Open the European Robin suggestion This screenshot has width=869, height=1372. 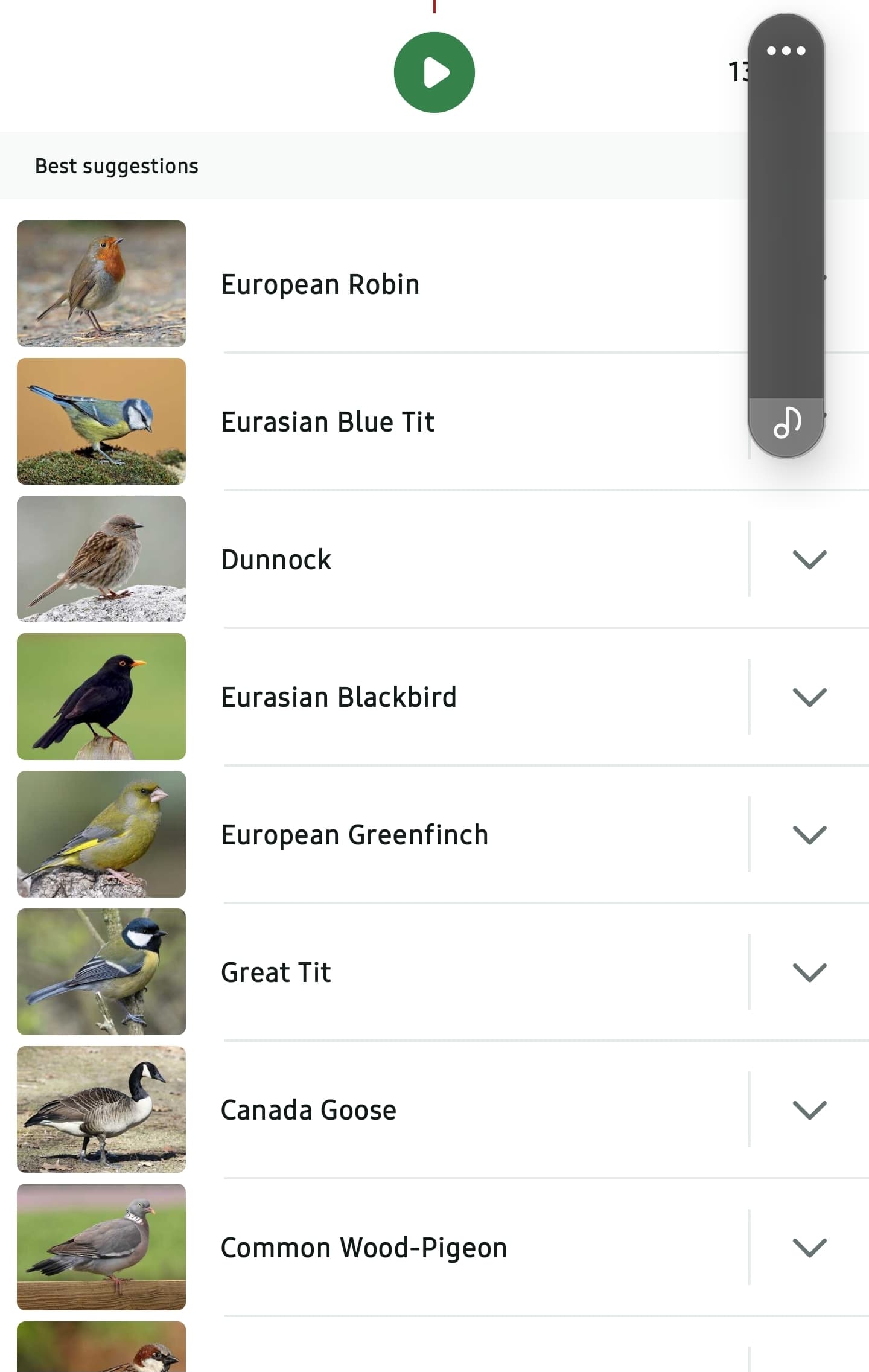320,284
